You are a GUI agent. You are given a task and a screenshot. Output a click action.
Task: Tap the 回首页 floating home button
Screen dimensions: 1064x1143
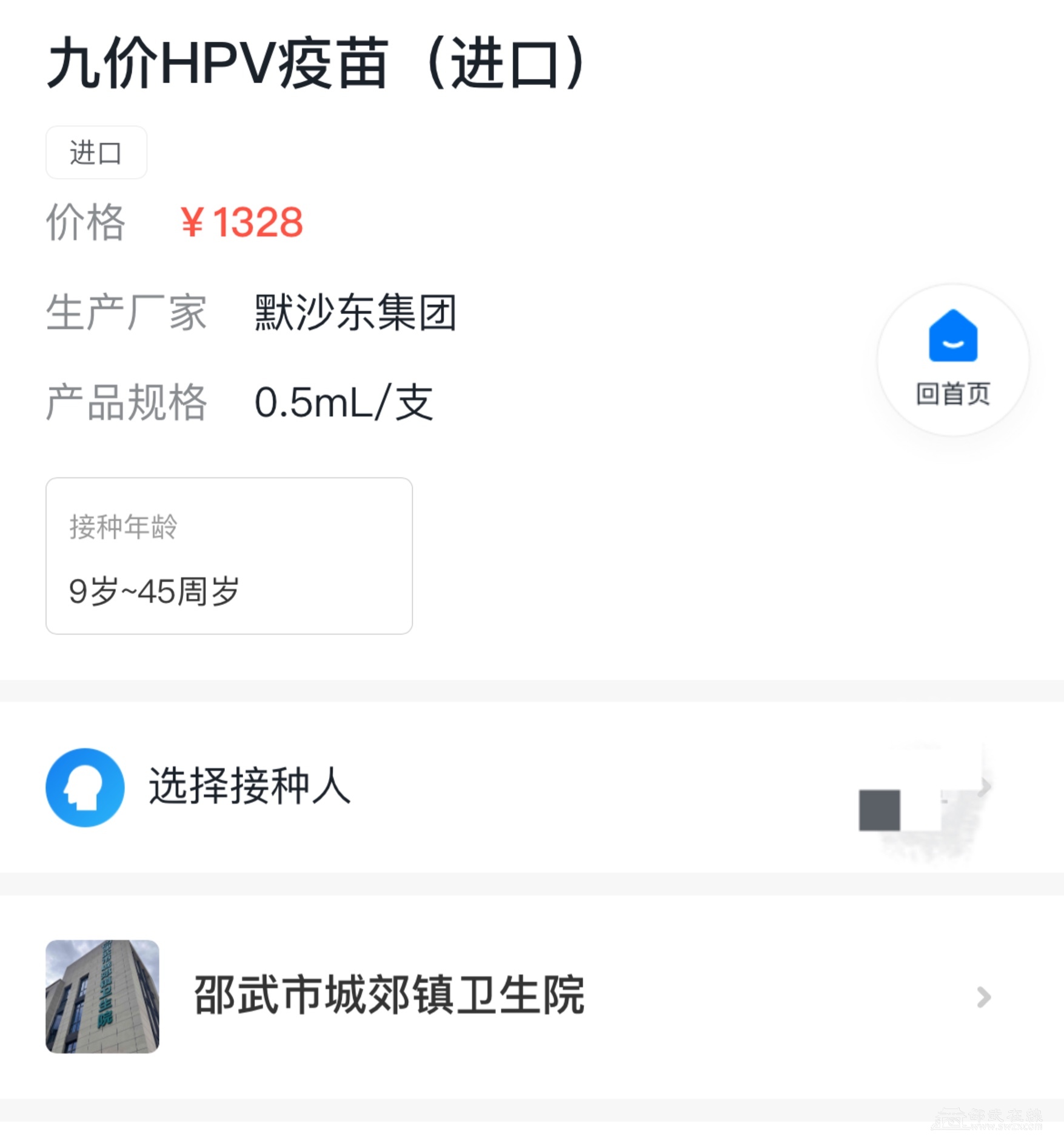pyautogui.click(x=952, y=359)
